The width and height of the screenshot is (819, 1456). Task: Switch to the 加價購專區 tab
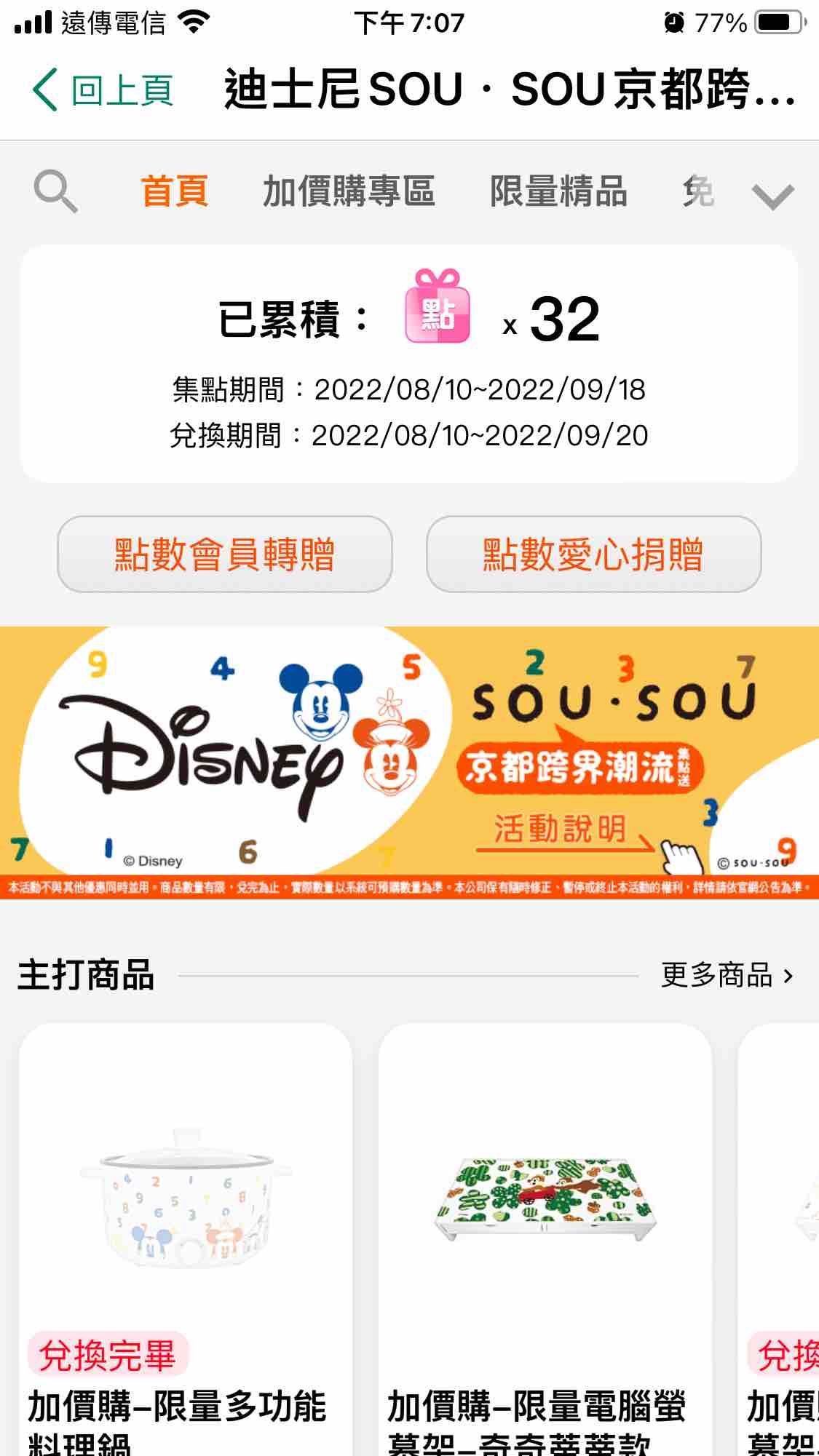coord(349,192)
